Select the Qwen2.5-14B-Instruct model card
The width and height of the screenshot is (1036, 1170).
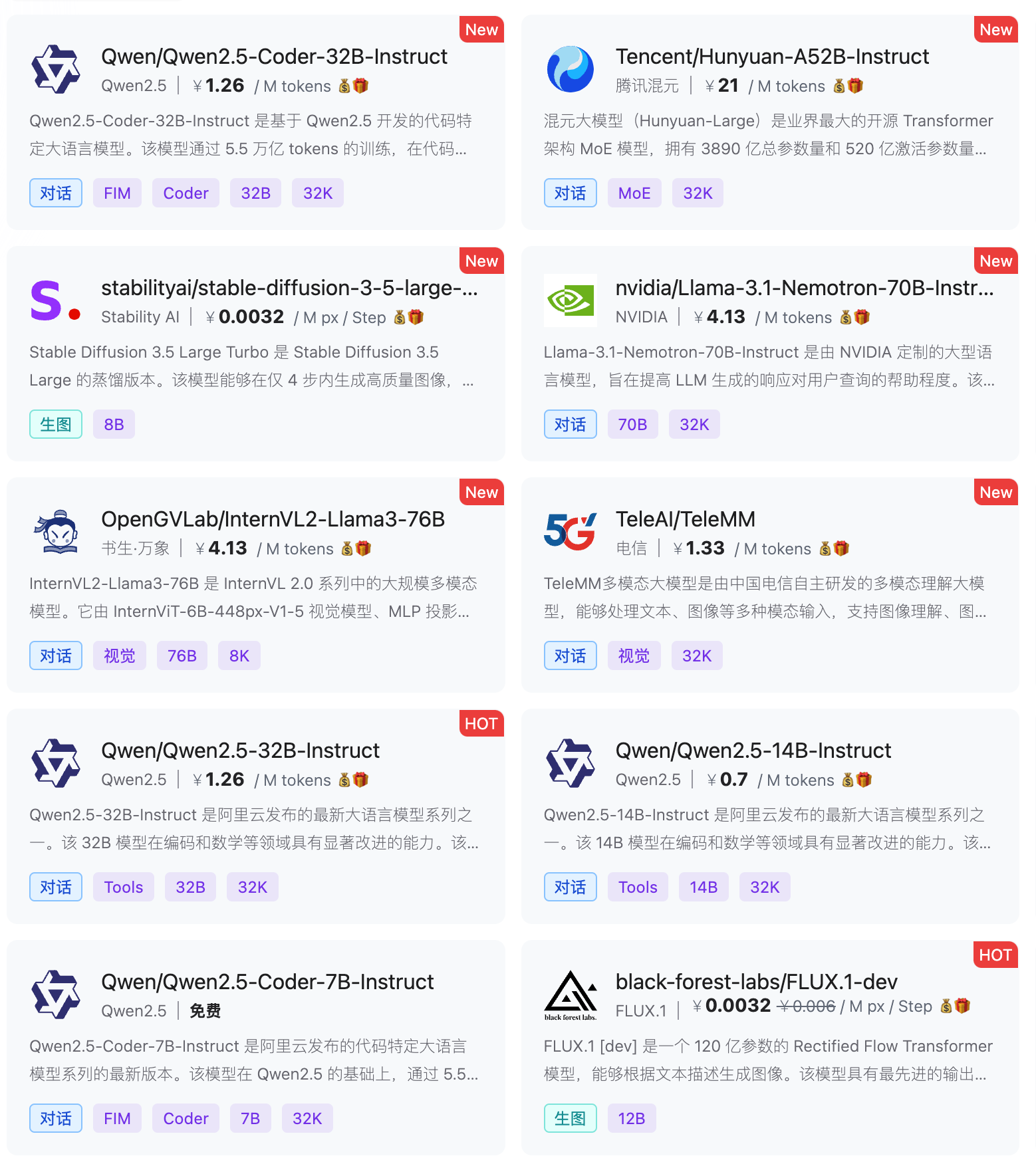click(x=753, y=751)
